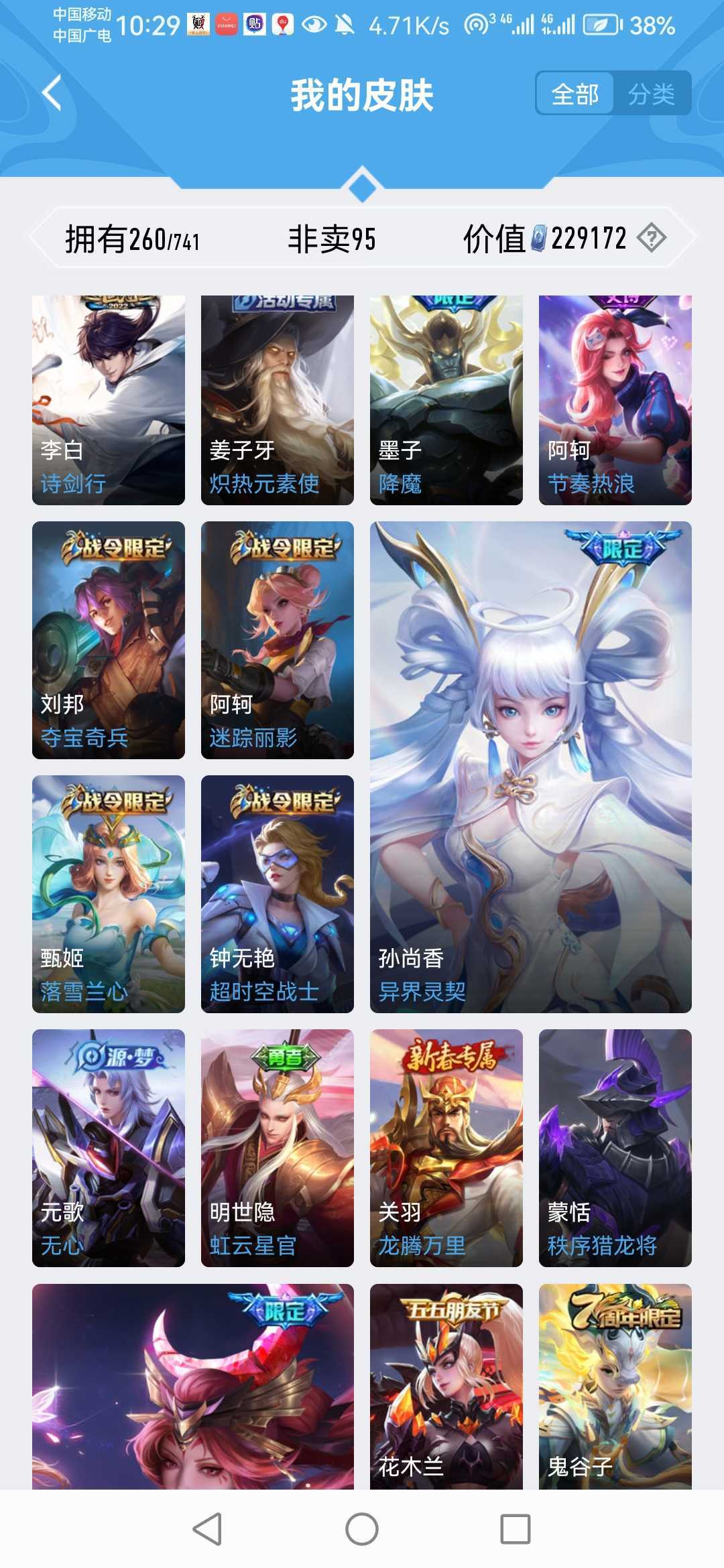Open 花木兰 skin card

(x=446, y=1386)
